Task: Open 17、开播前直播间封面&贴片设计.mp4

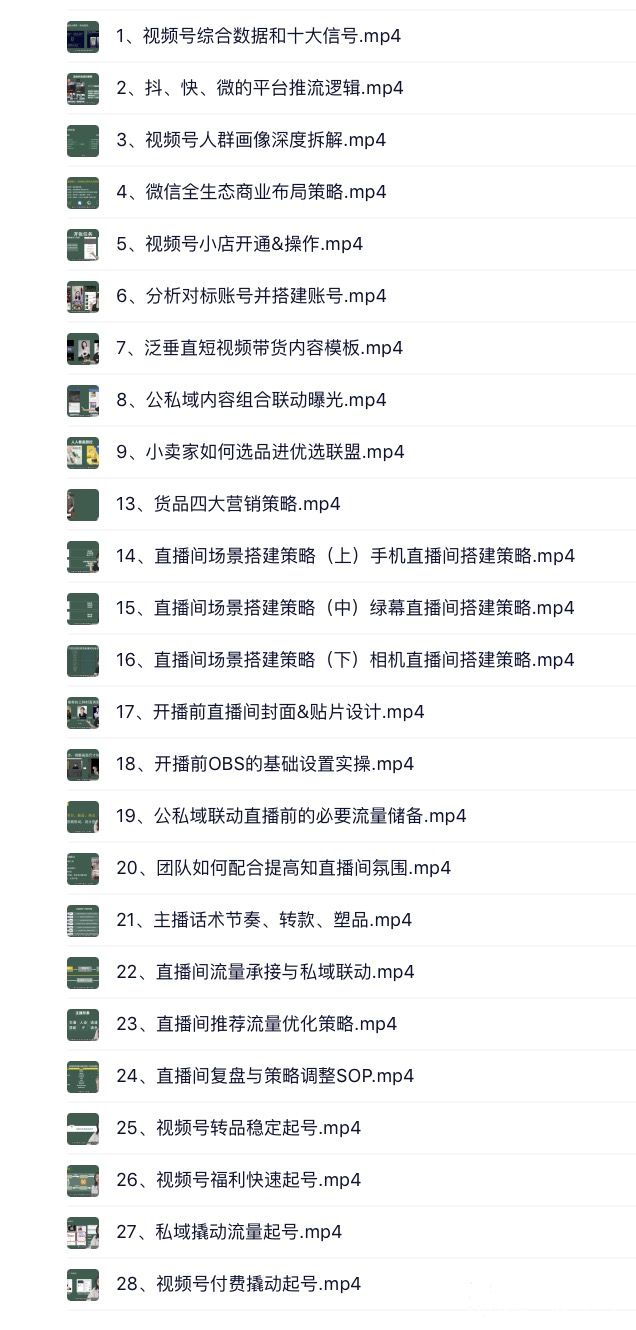Action: click(x=270, y=712)
